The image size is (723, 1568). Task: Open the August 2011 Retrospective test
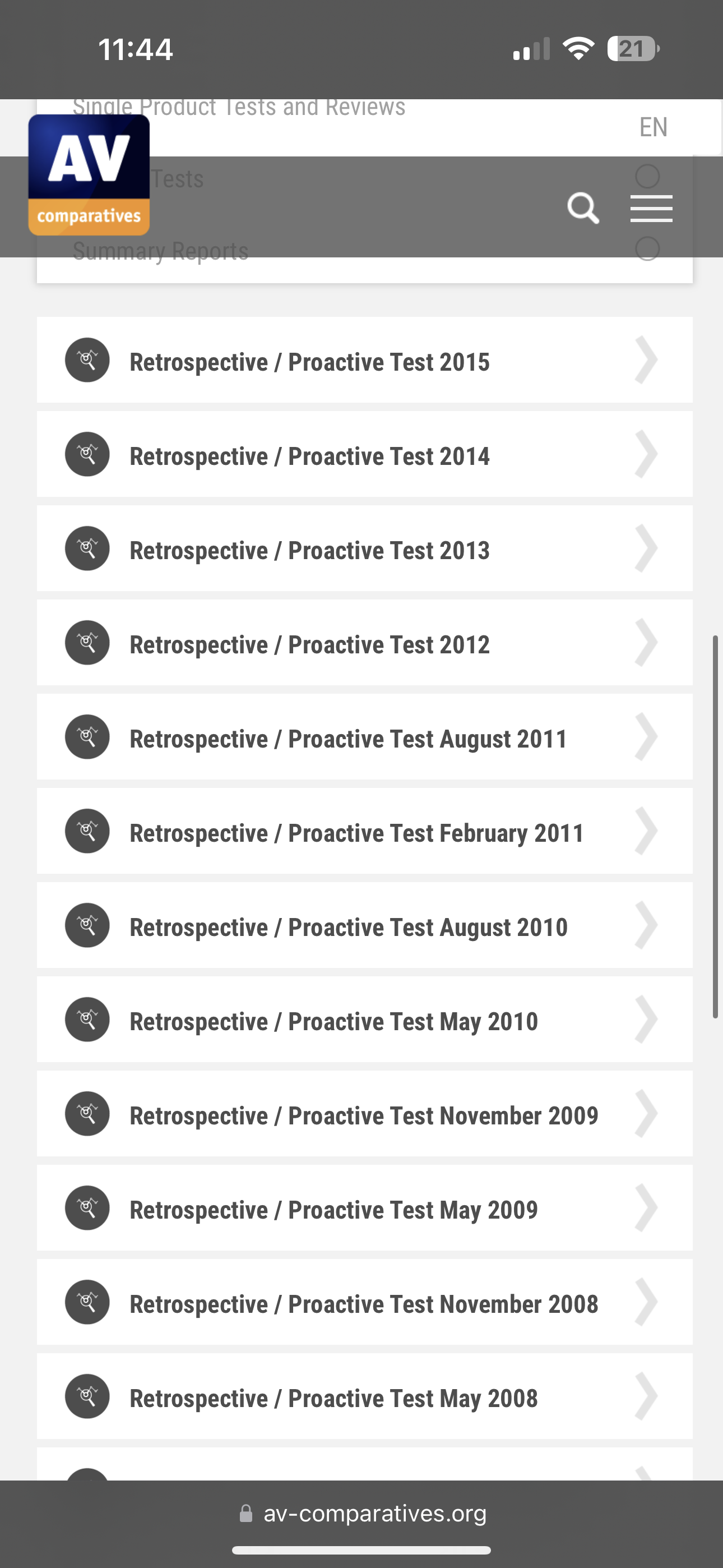(x=364, y=738)
